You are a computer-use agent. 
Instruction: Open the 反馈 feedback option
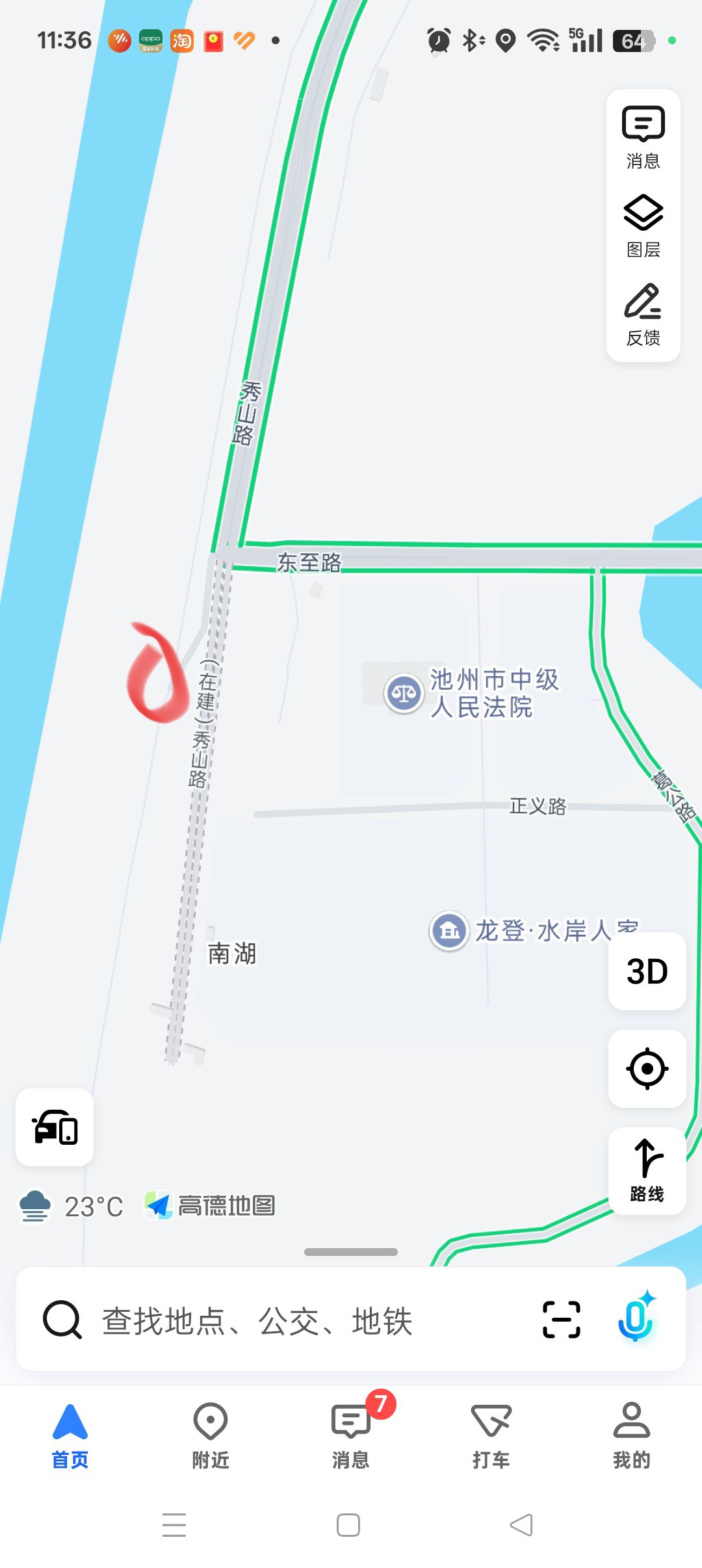pos(643,314)
